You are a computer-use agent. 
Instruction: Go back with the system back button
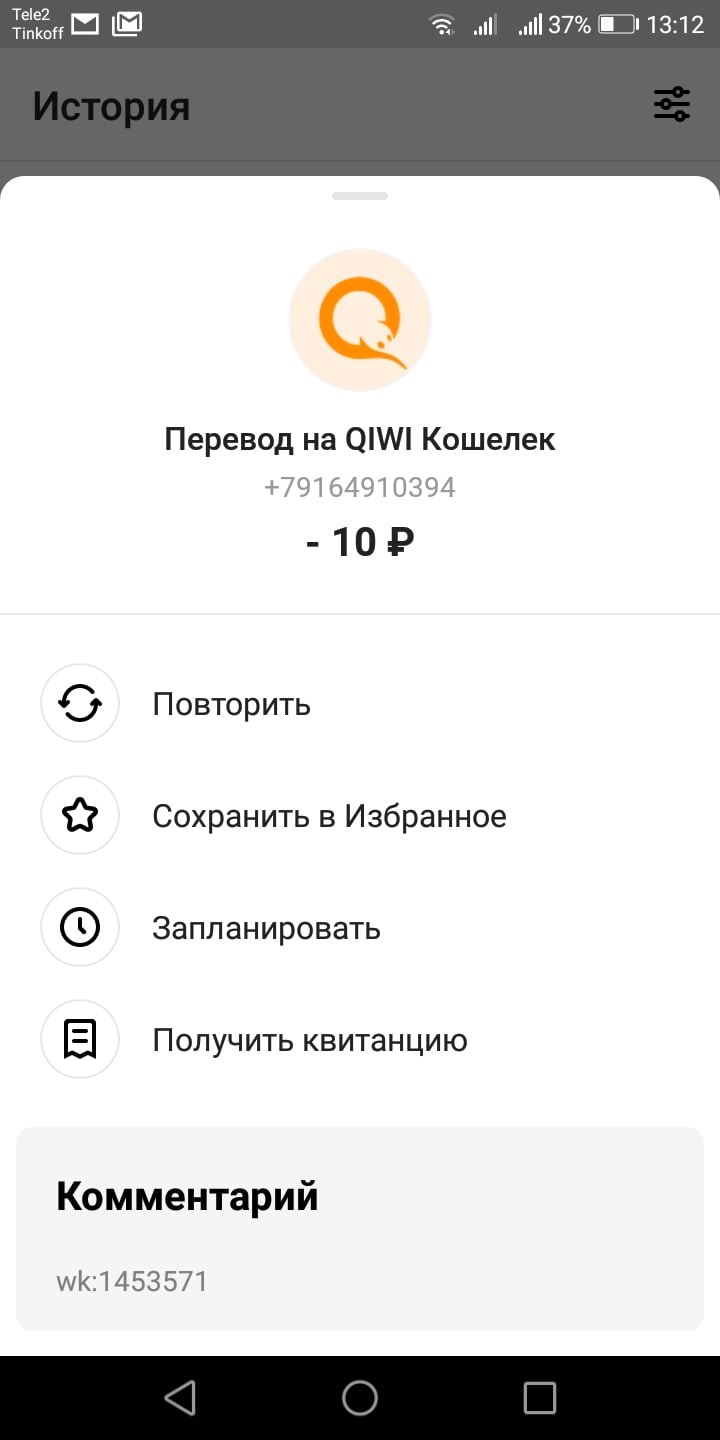pyautogui.click(x=180, y=1397)
